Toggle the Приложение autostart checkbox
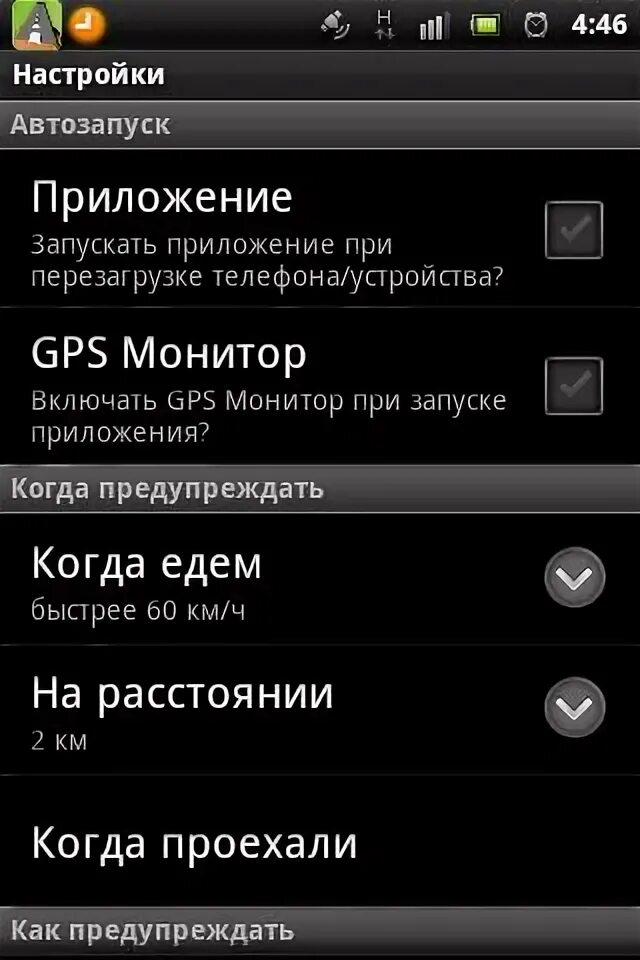The image size is (640, 960). (x=573, y=230)
